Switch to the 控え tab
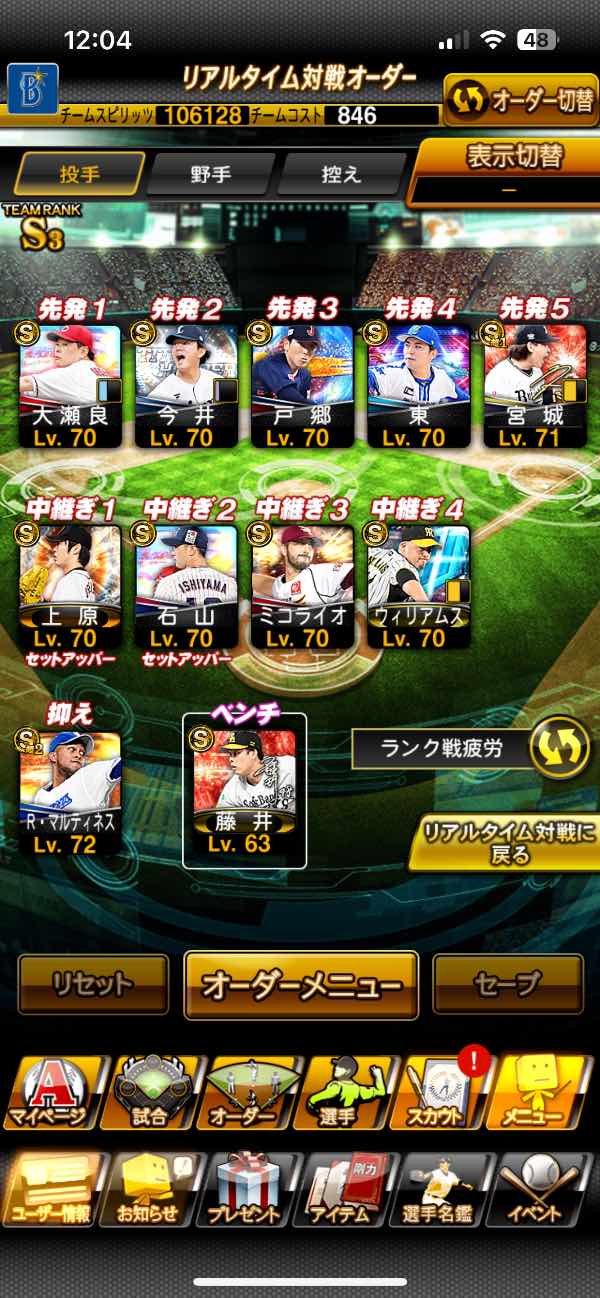Viewport: 600px width, 1298px height. pyautogui.click(x=340, y=174)
